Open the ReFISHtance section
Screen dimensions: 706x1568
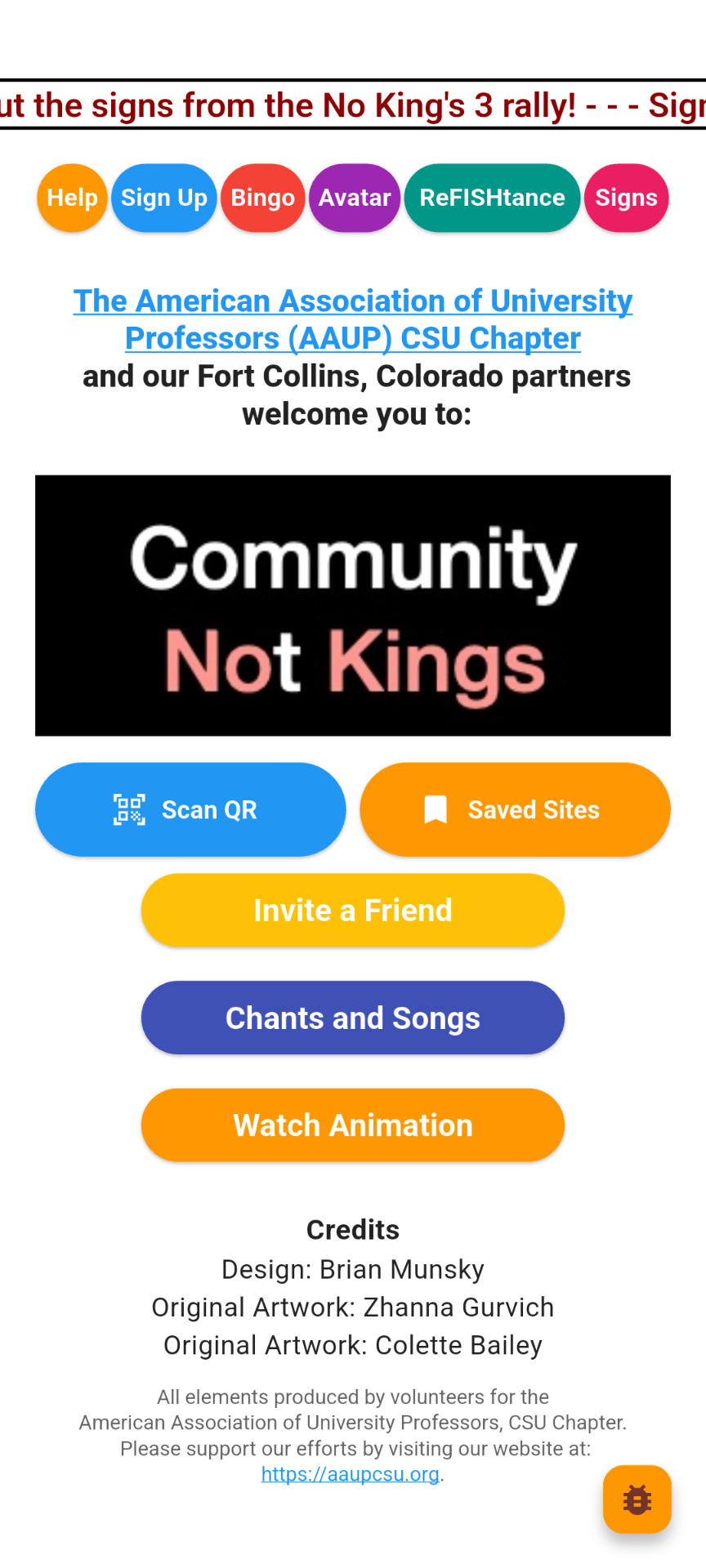(492, 198)
